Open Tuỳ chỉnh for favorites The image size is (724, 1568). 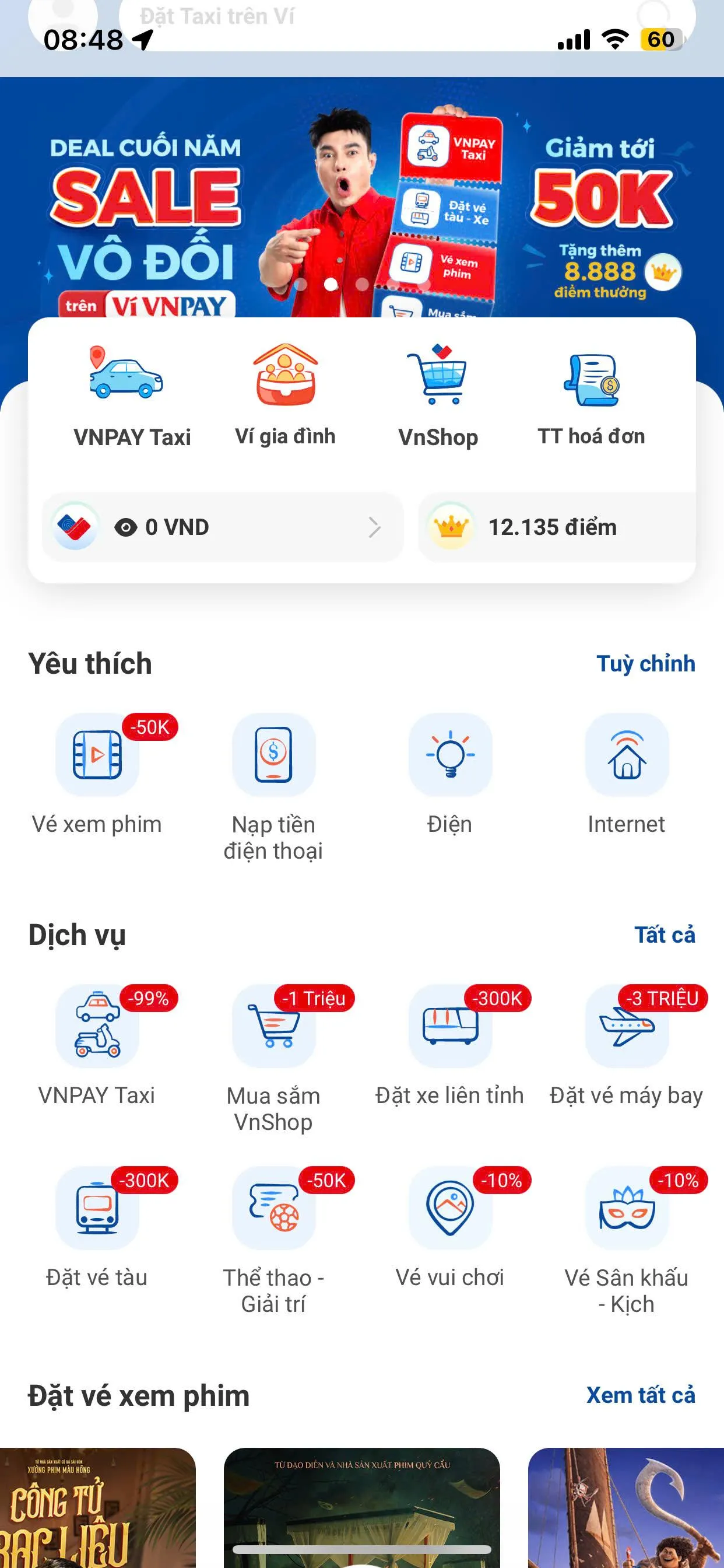pos(646,663)
